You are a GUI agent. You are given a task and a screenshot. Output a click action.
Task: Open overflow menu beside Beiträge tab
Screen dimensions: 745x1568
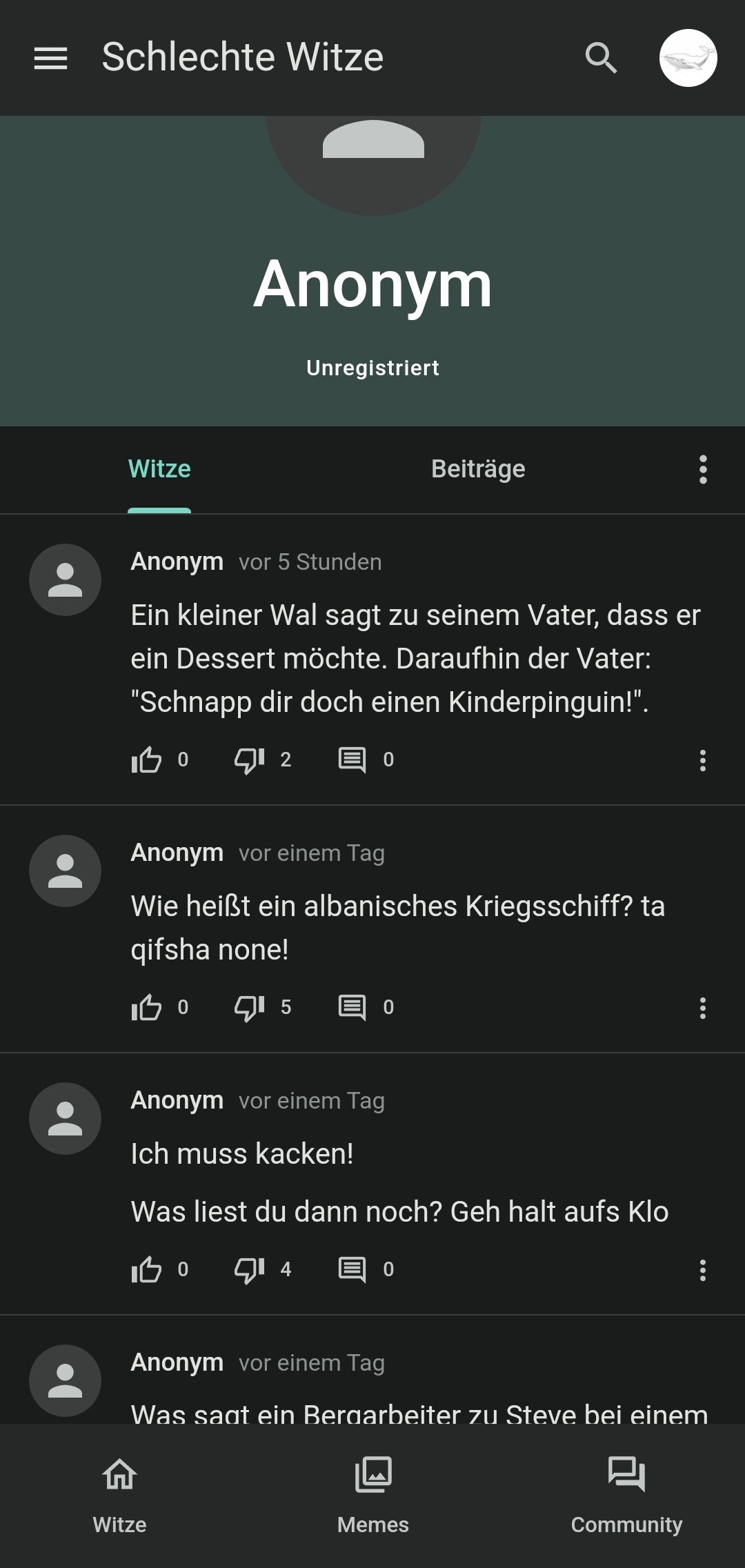click(x=703, y=470)
